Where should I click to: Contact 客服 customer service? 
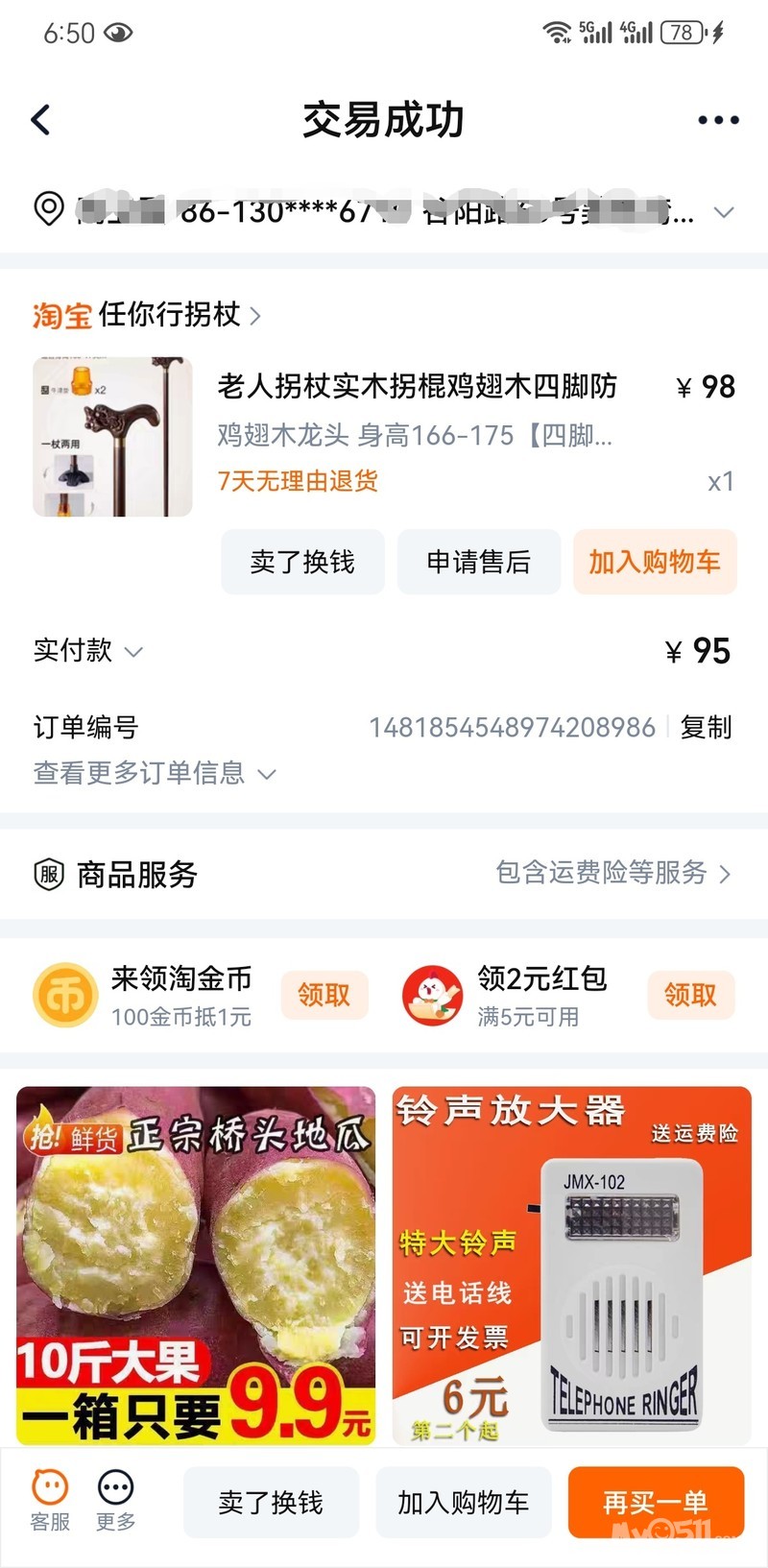click(x=50, y=1501)
